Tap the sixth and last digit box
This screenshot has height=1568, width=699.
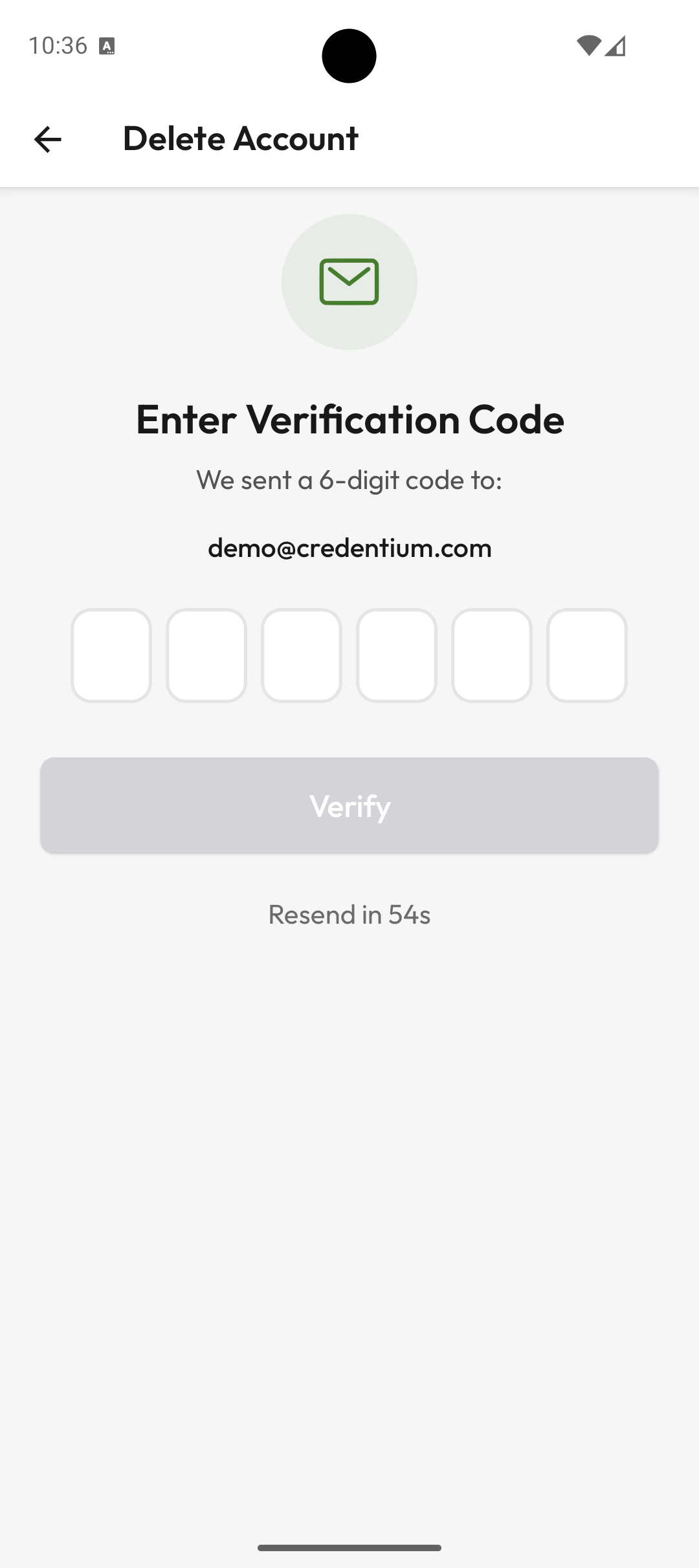point(587,655)
